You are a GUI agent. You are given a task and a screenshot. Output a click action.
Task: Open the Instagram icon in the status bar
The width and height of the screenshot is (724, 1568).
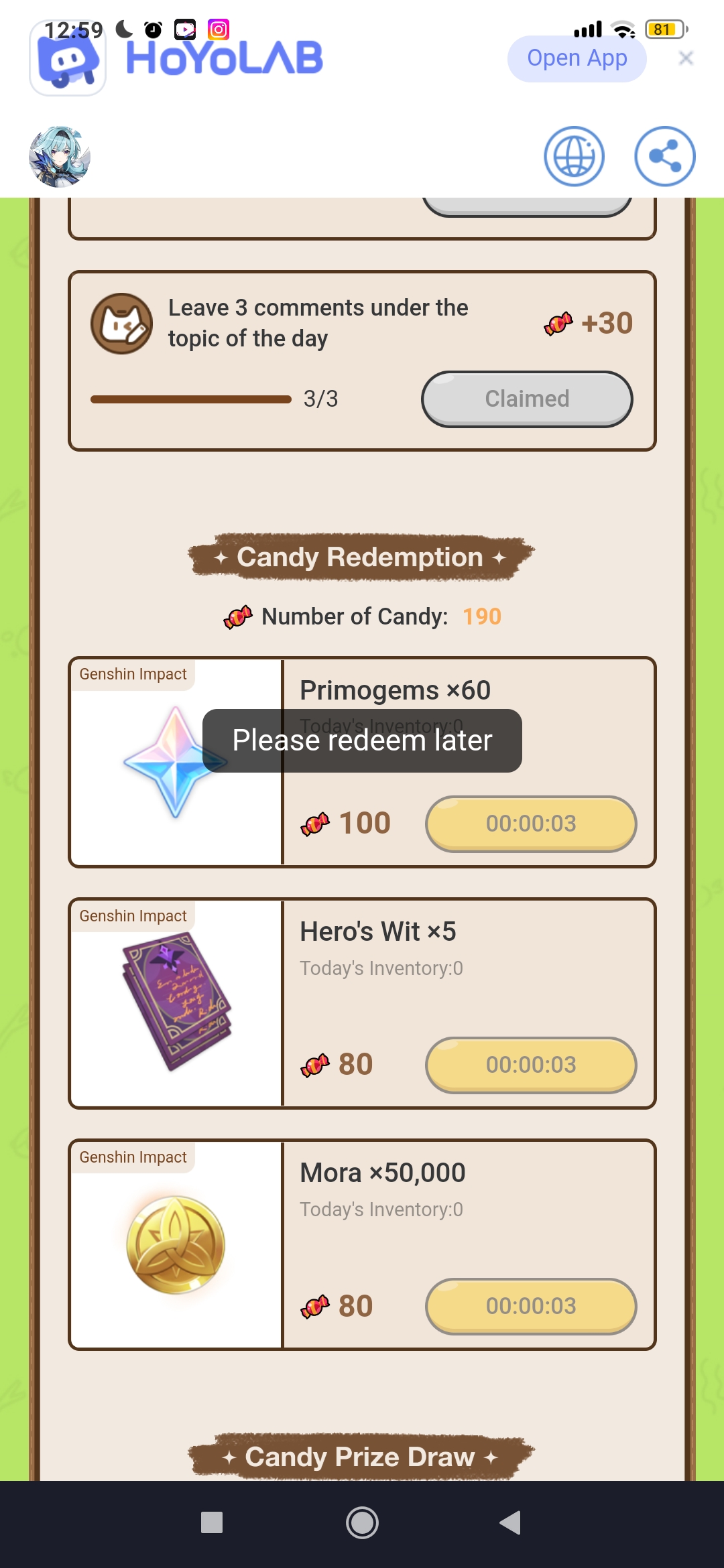pos(218,29)
